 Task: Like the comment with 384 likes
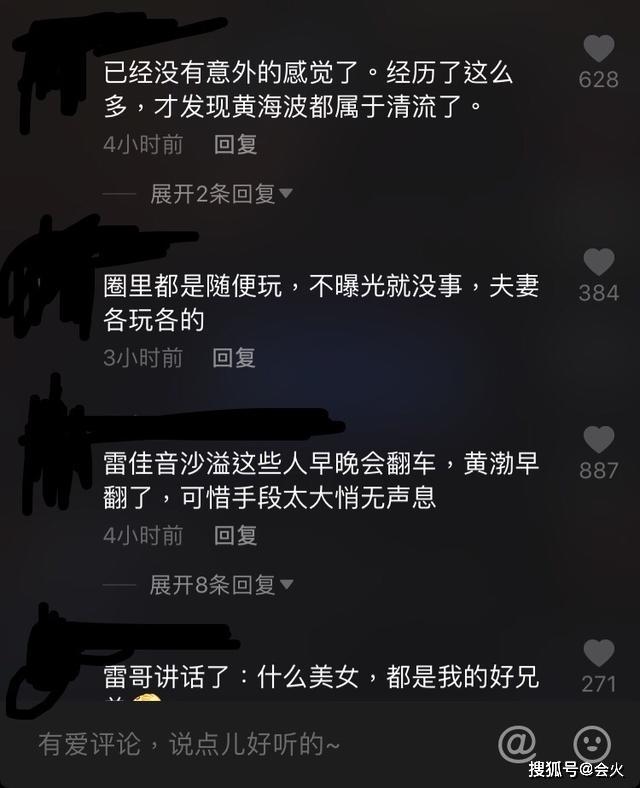[598, 263]
